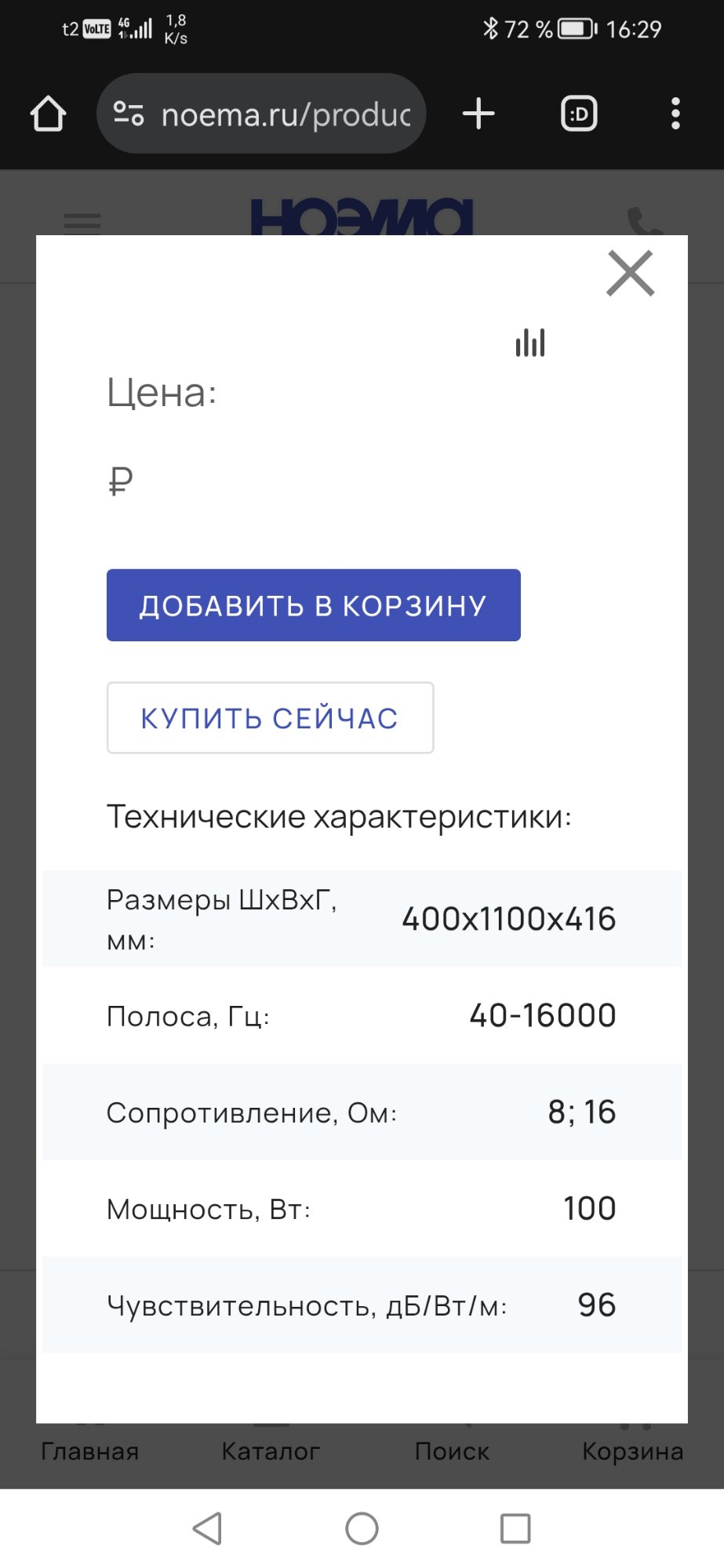The image size is (724, 1568).
Task: Tap Купить сейчас button
Action: 270,718
